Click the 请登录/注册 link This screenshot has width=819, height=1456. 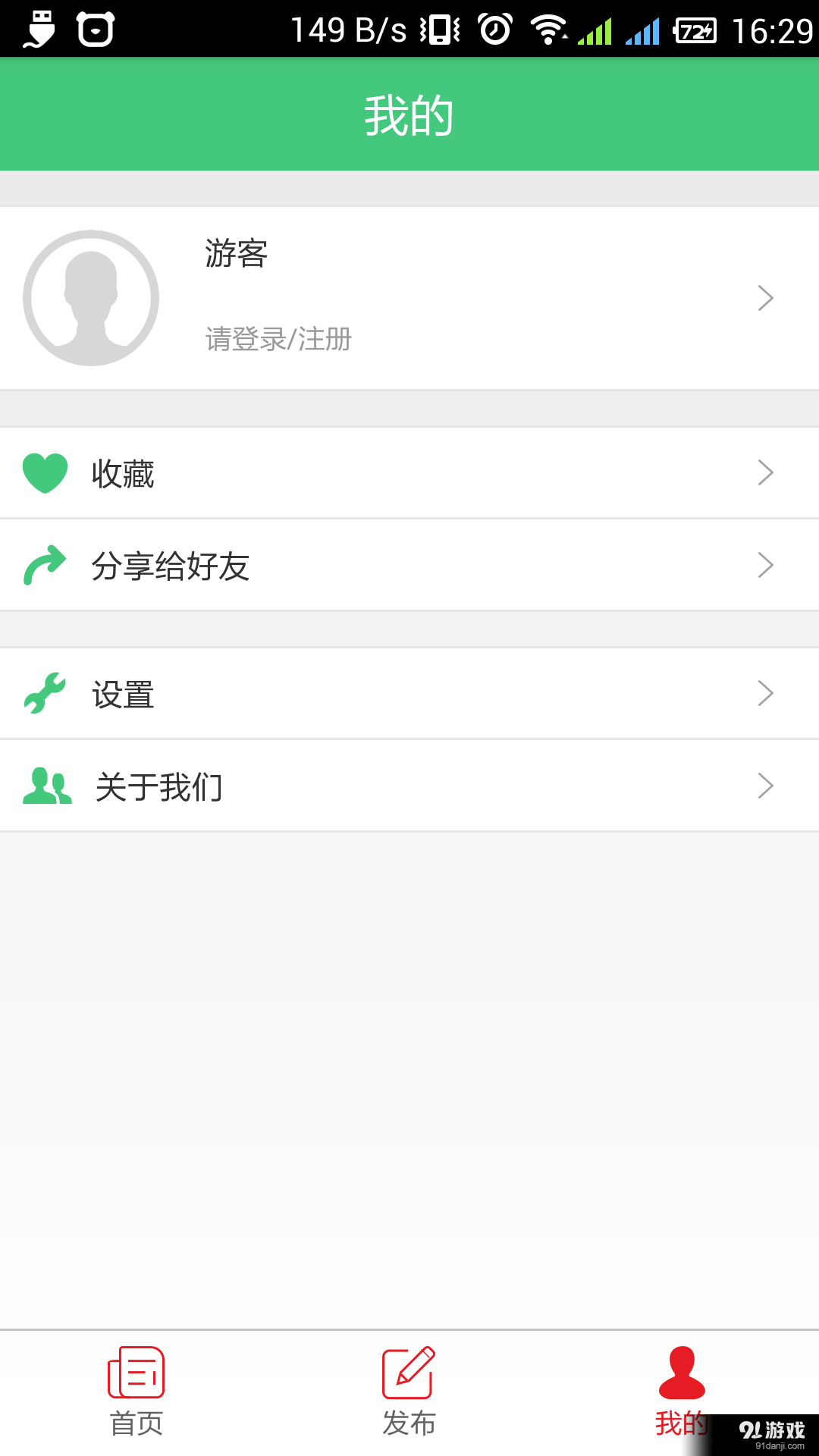click(277, 340)
